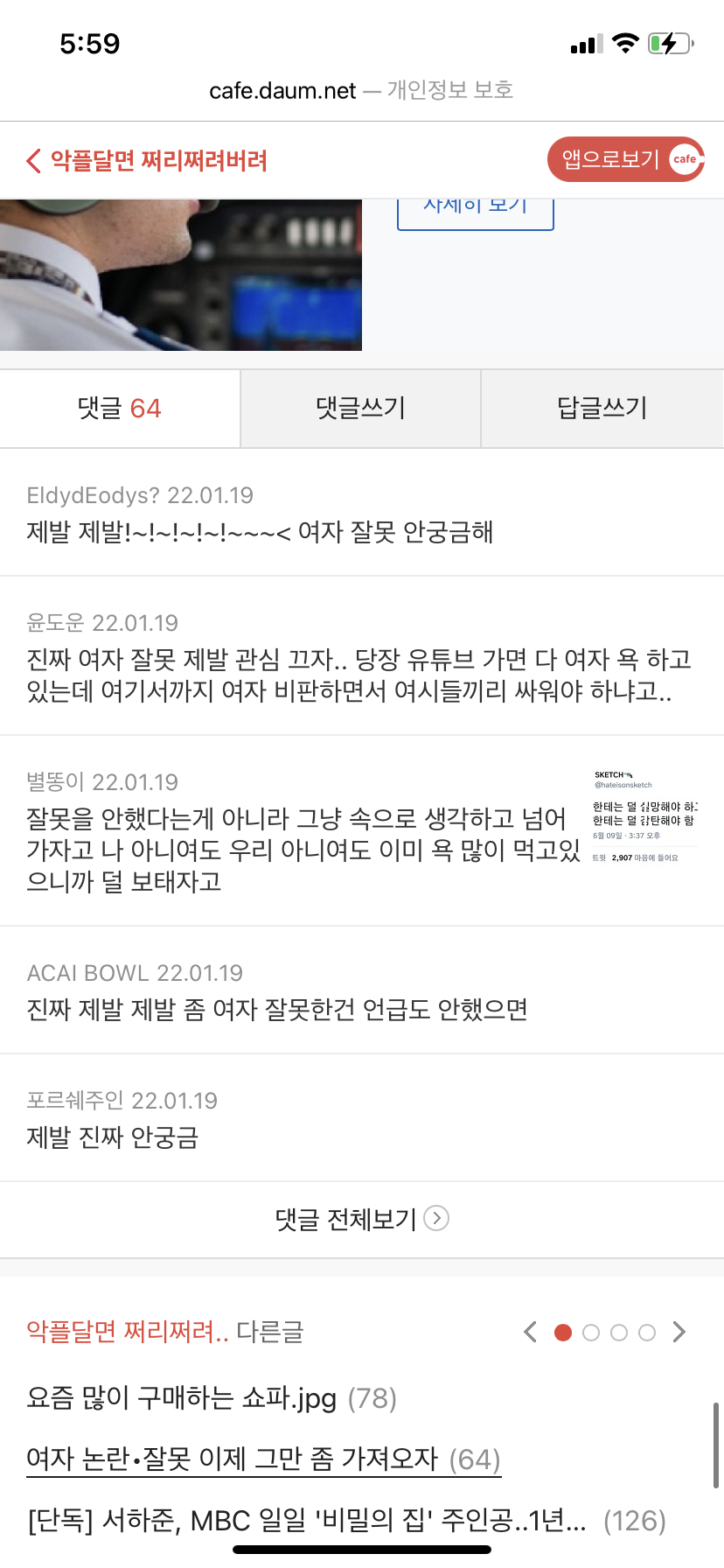Image resolution: width=724 pixels, height=1568 pixels.
Task: Open the 자세히 보기 ad button
Action: 476,210
